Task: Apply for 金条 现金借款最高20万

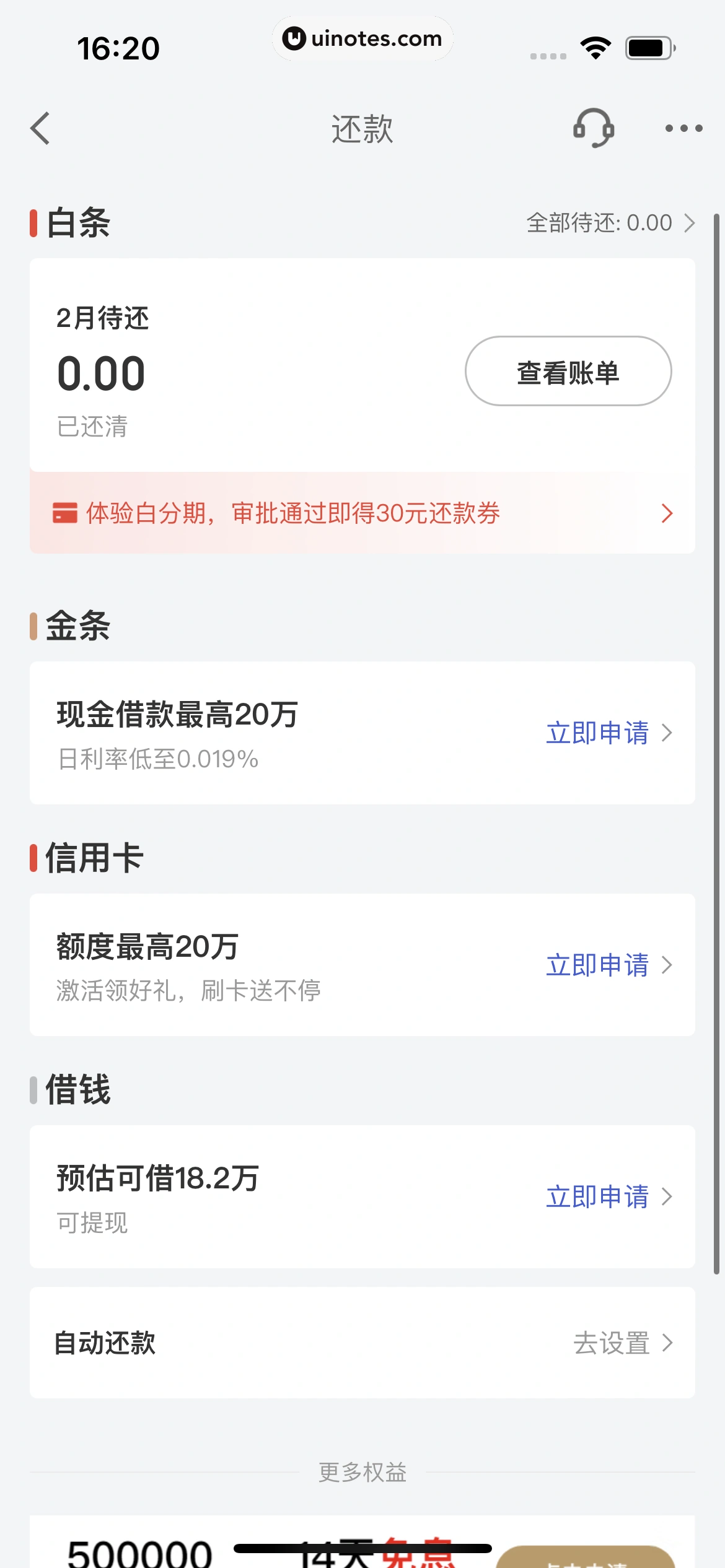Action: pyautogui.click(x=608, y=733)
